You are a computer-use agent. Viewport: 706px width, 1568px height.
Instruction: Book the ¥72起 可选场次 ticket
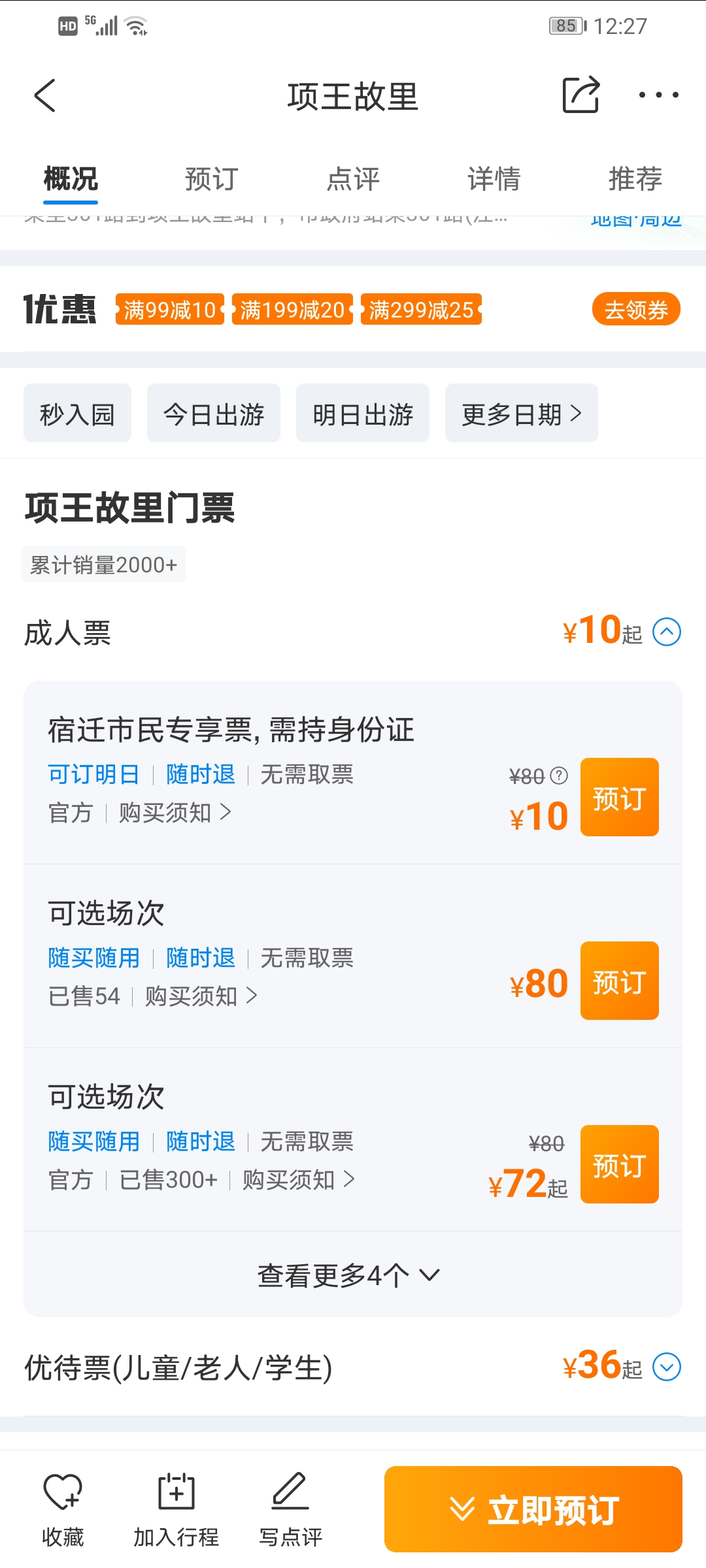[619, 1164]
